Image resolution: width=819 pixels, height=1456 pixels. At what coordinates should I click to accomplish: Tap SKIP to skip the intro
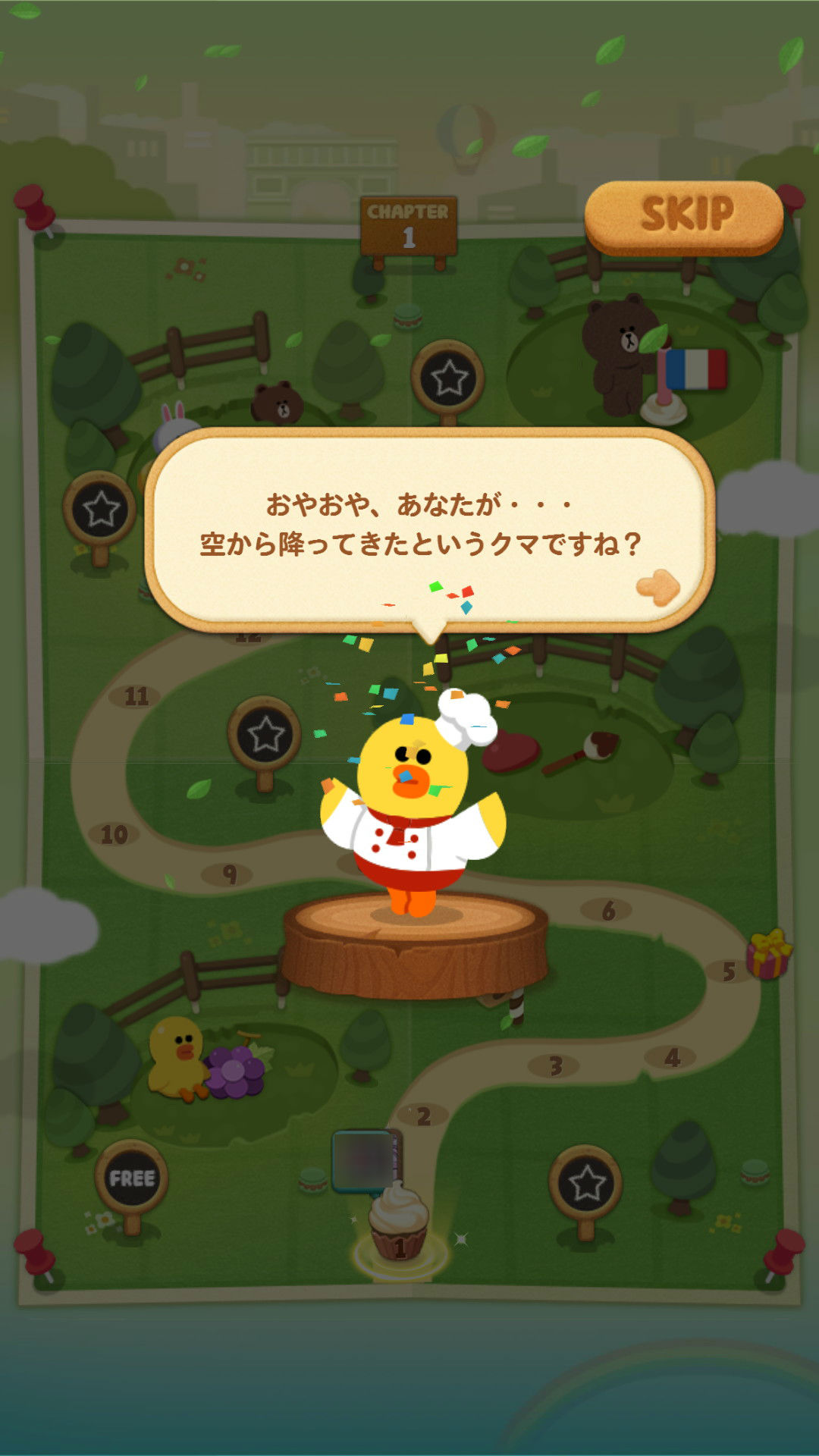tap(684, 215)
